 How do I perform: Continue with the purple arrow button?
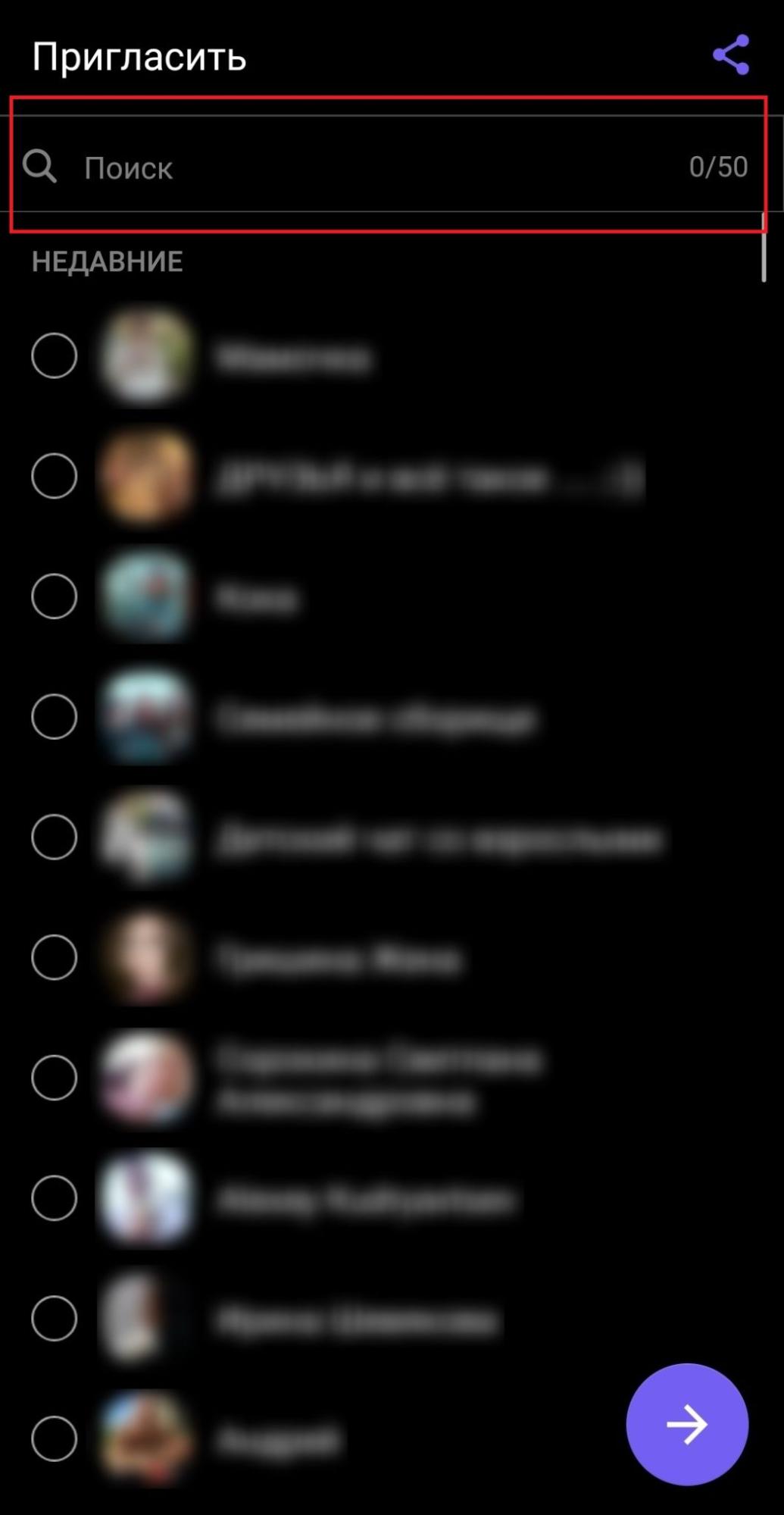point(687,1424)
